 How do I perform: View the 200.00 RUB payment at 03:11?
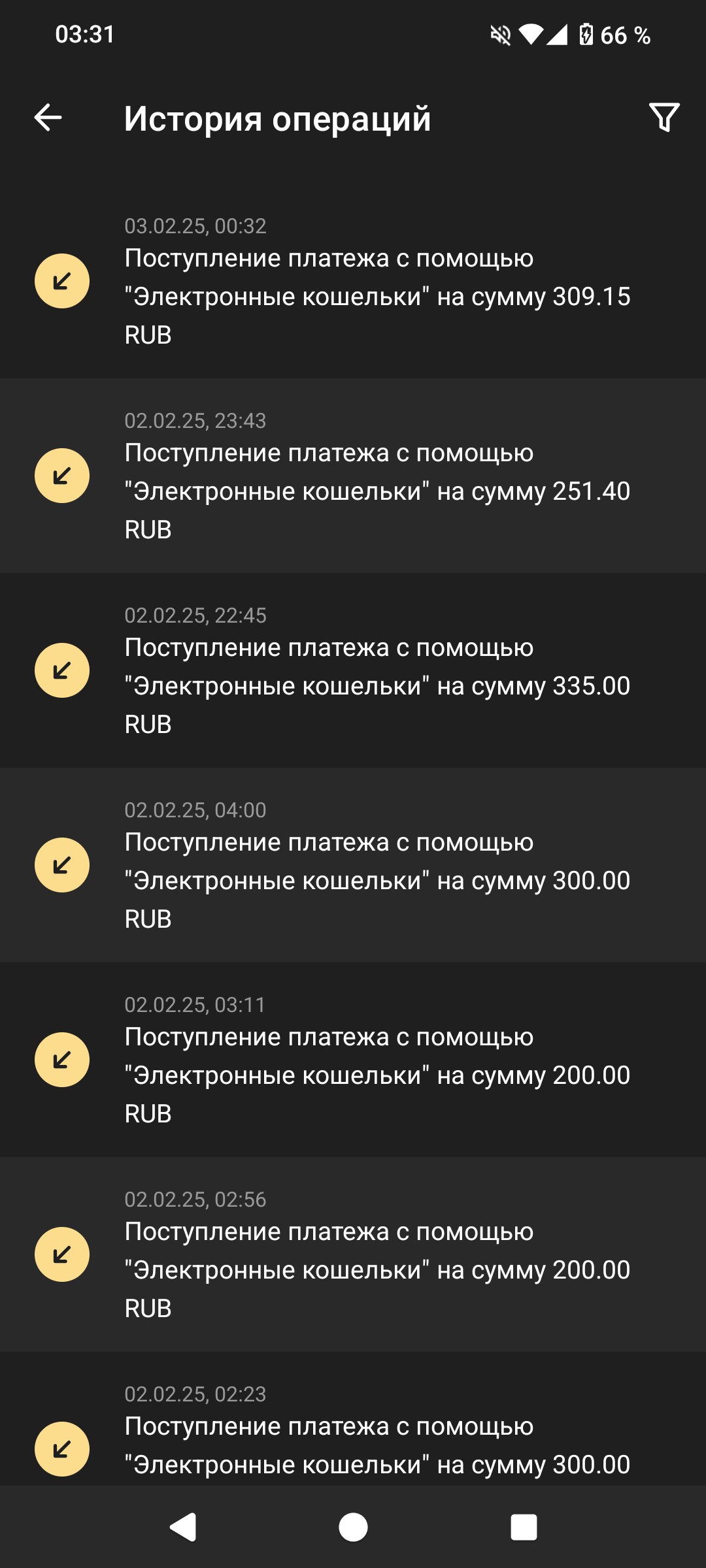(353, 1060)
